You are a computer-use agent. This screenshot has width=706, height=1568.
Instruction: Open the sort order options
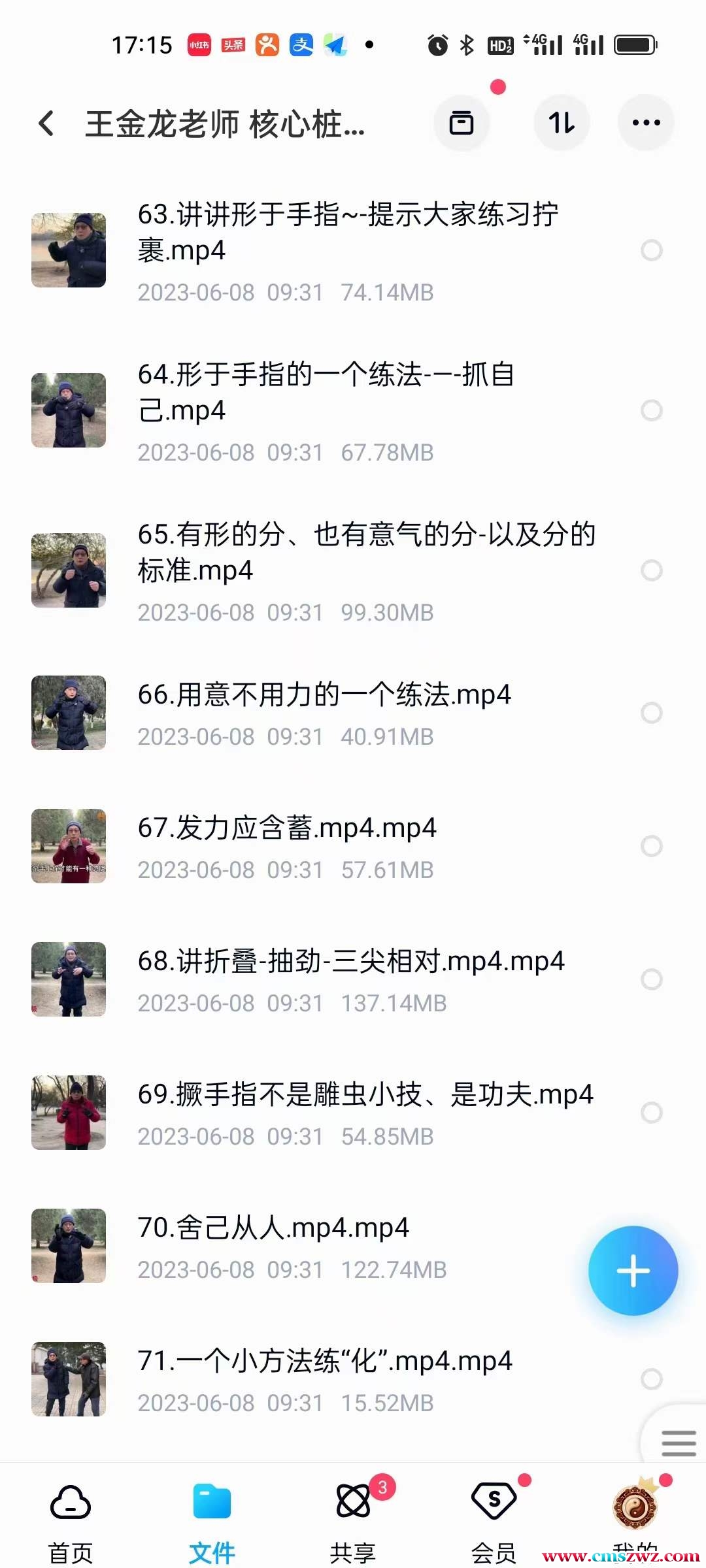coord(562,123)
